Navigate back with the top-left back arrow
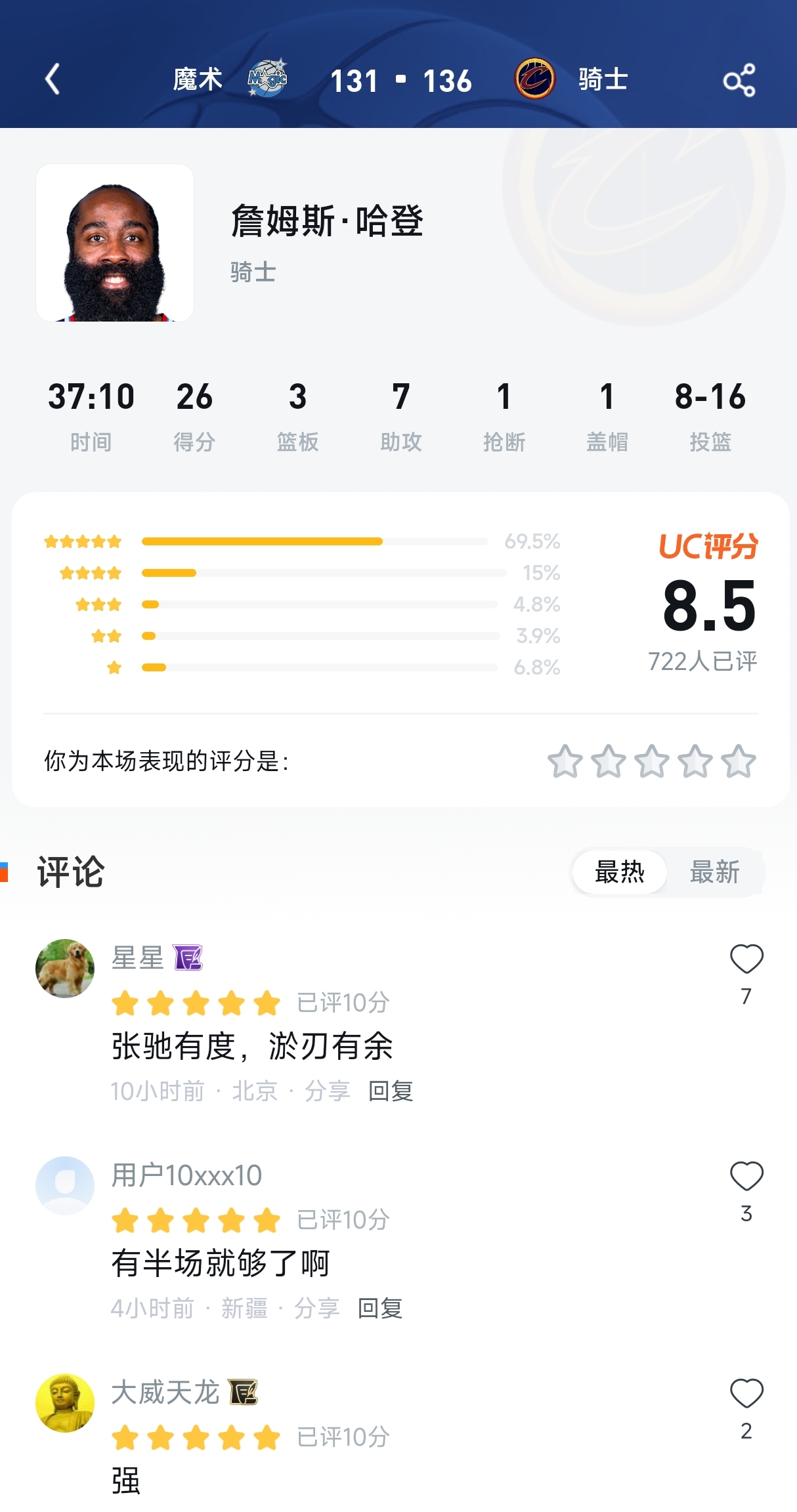Screen dimensions: 797x1512 [x=53, y=78]
